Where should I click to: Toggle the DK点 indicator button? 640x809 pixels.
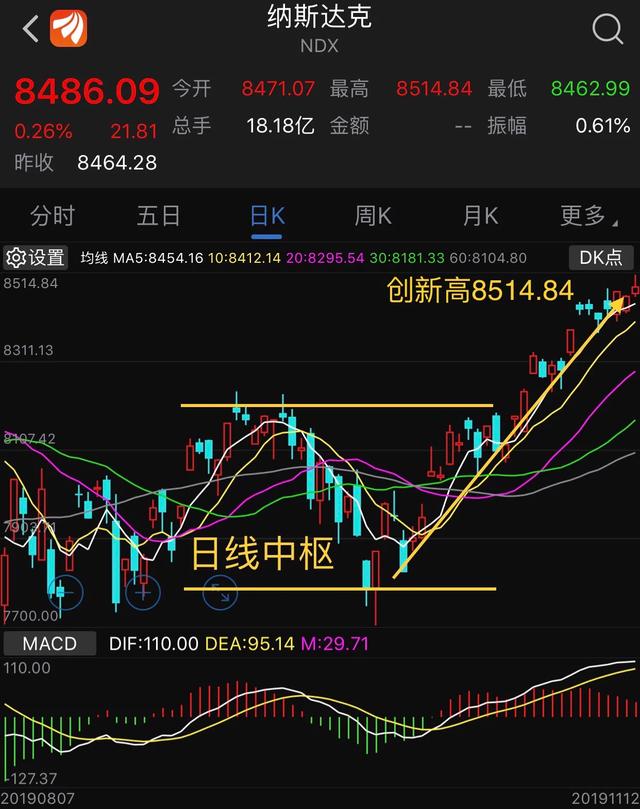pyautogui.click(x=600, y=257)
